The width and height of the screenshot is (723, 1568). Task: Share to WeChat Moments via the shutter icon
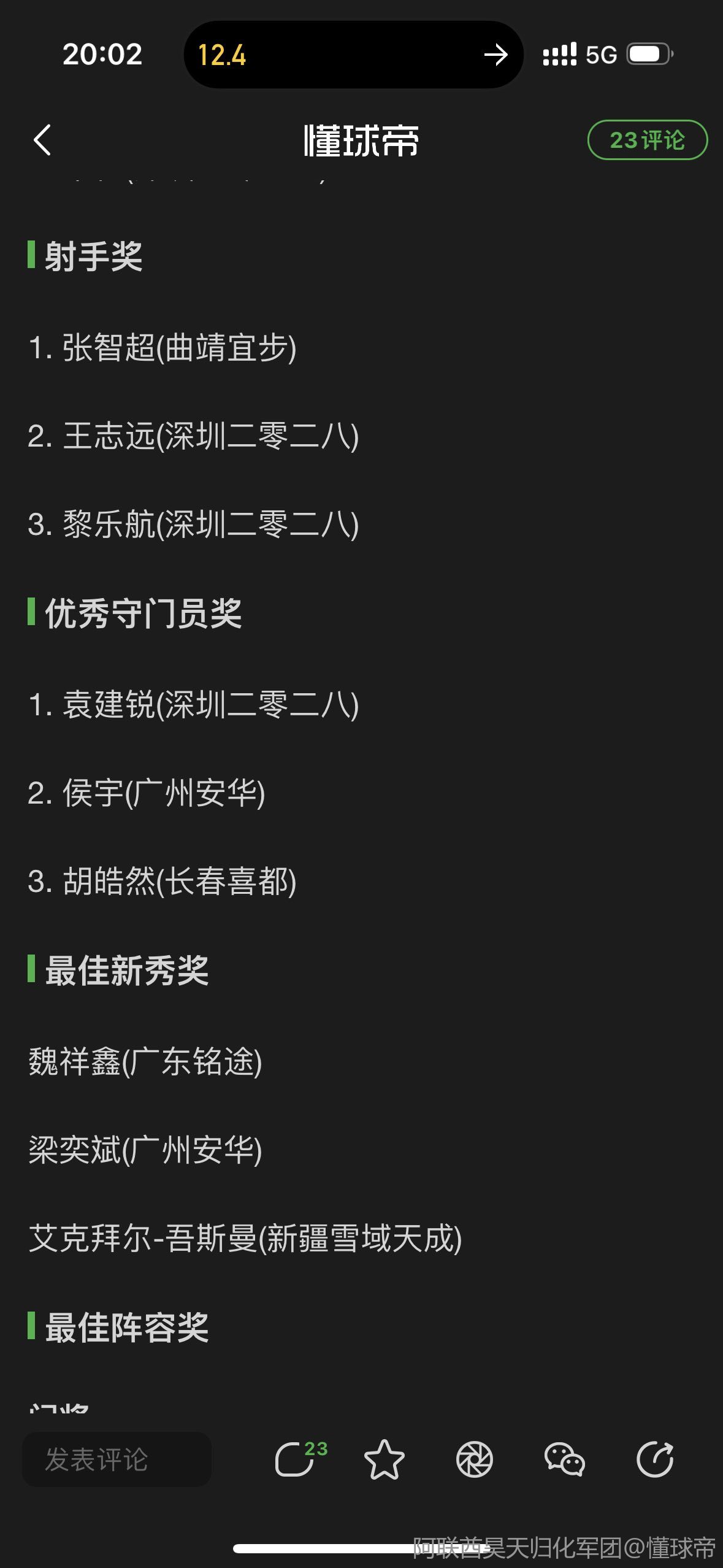click(475, 1459)
